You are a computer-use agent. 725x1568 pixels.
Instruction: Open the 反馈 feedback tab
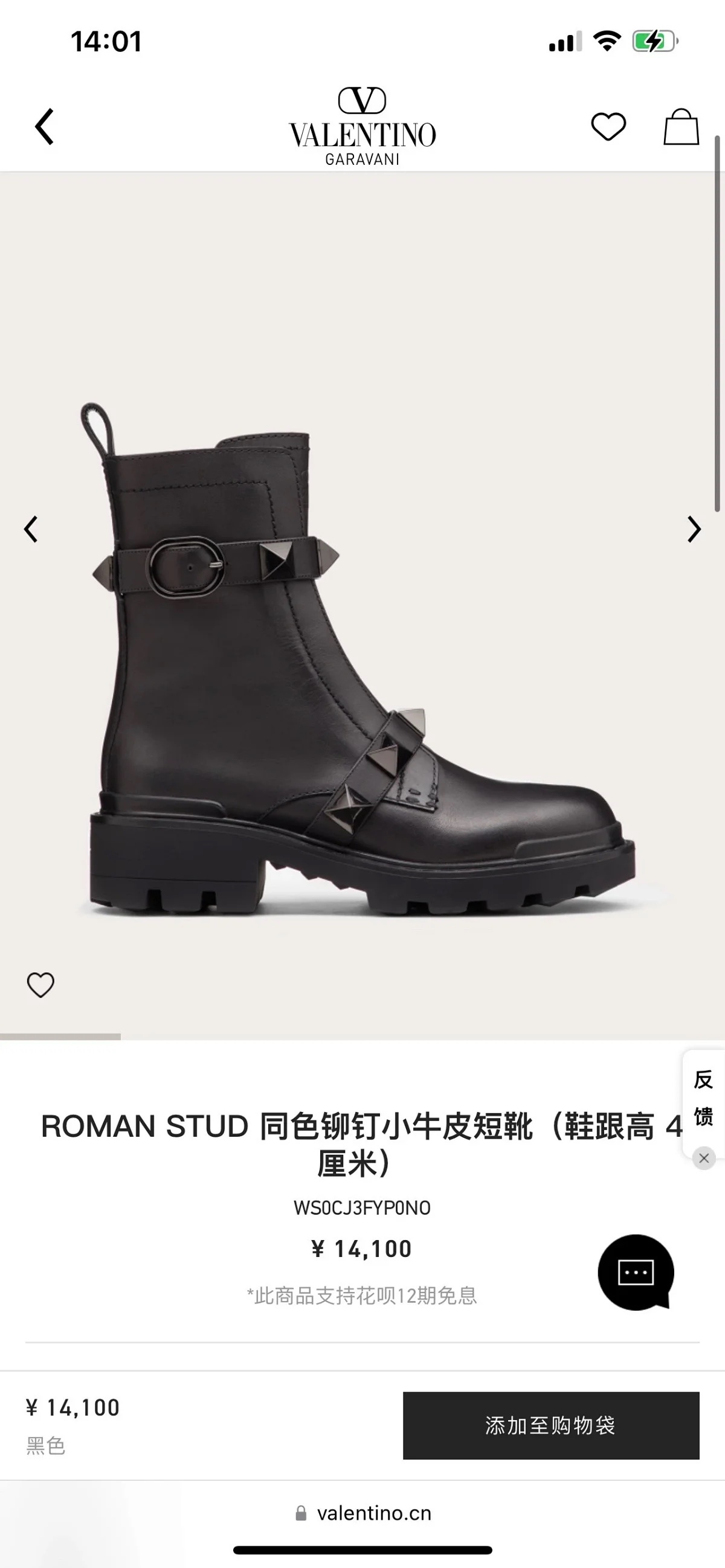(703, 1098)
